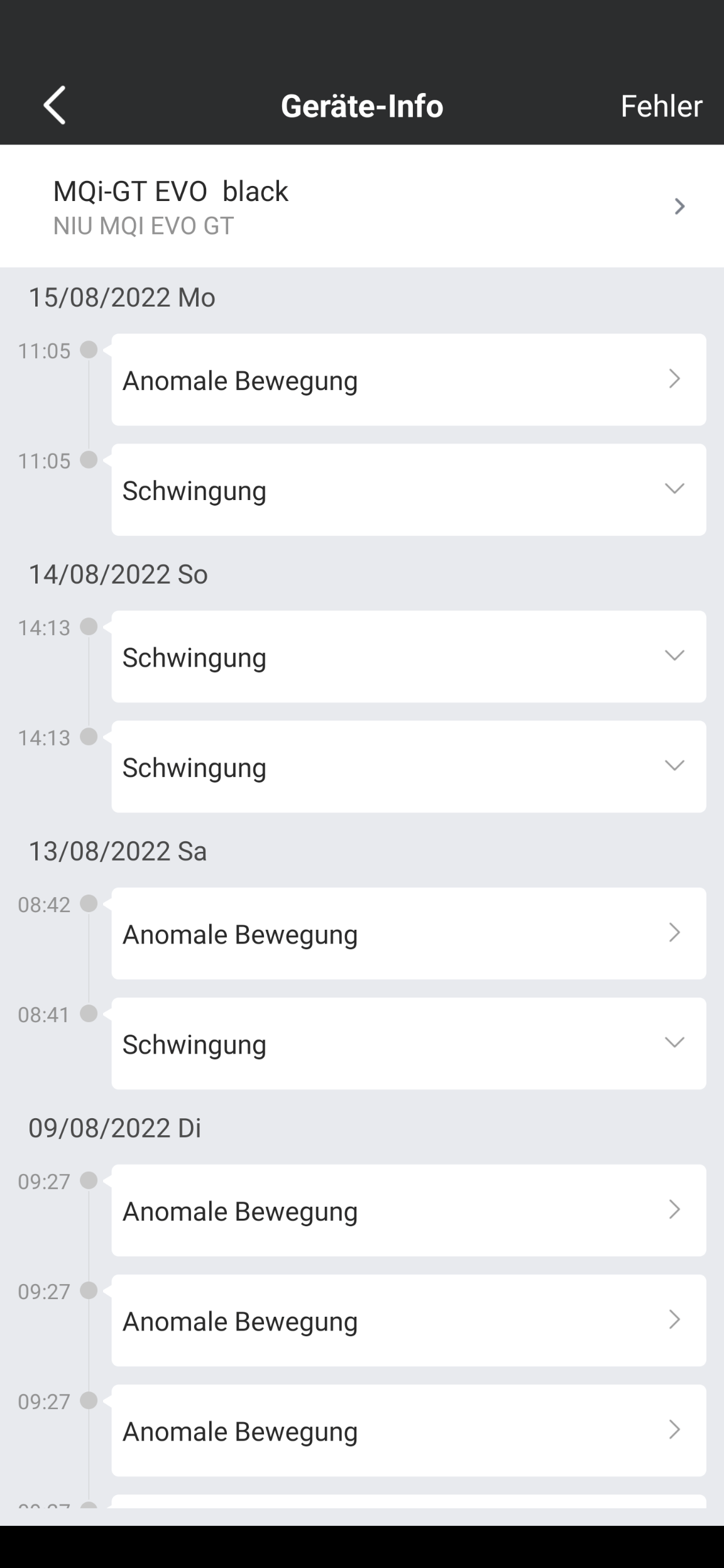Viewport: 724px width, 1568px height.
Task: Open the 08:42 Anomale Bewegung event
Action: [409, 934]
